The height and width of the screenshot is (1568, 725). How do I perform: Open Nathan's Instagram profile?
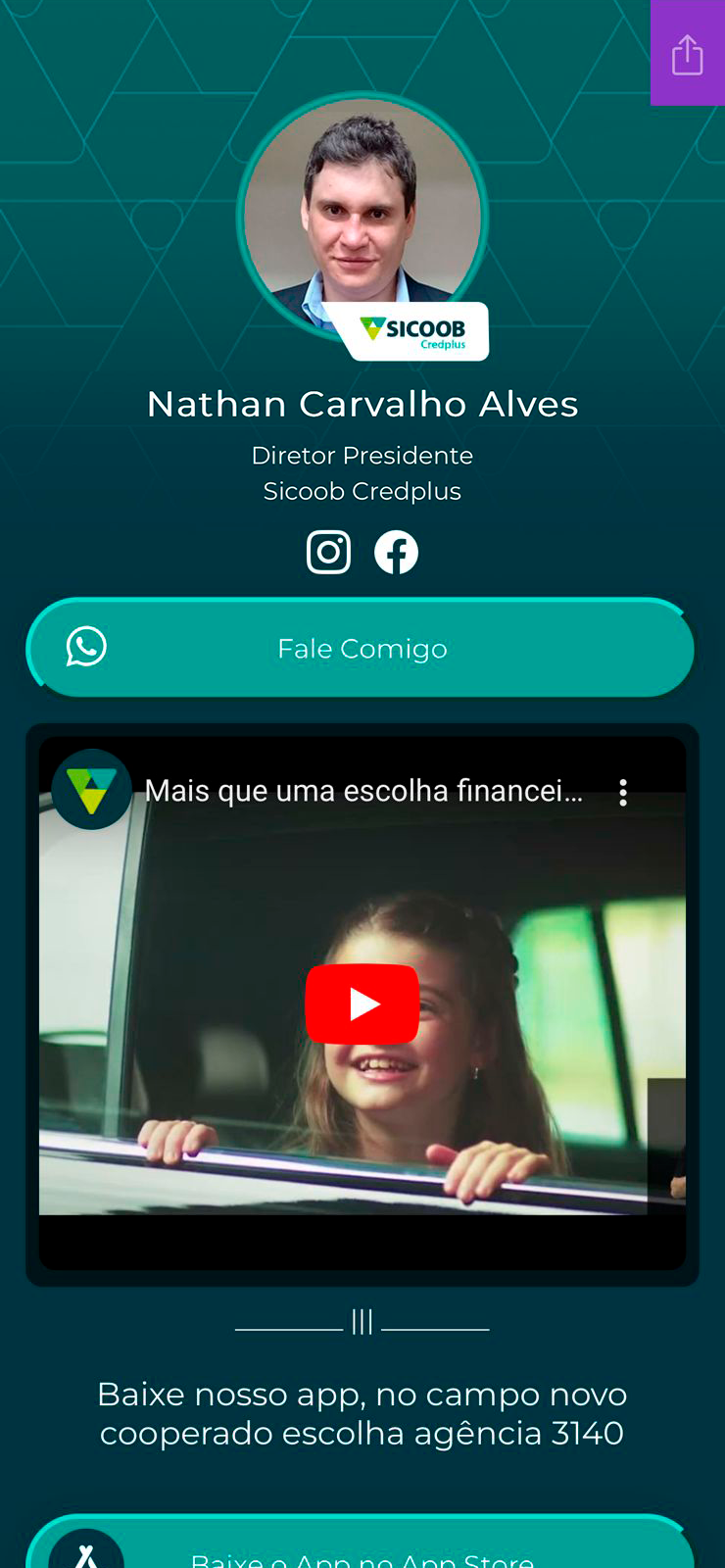point(328,552)
